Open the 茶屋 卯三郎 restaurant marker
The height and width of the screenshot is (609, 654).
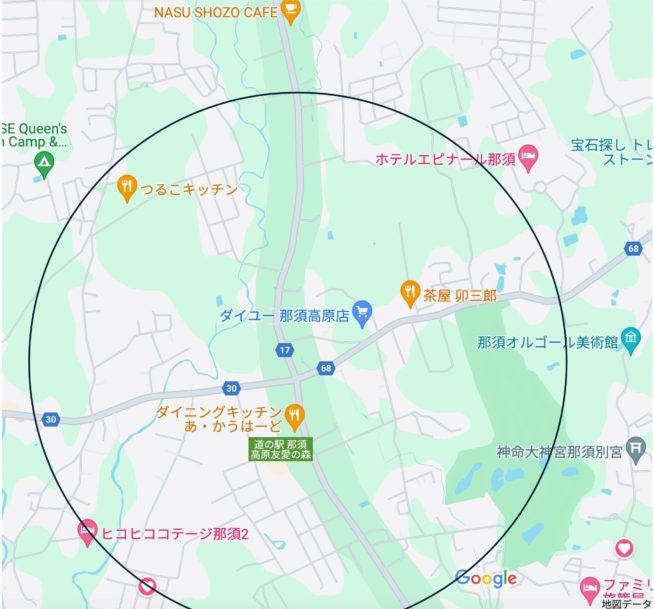click(409, 294)
